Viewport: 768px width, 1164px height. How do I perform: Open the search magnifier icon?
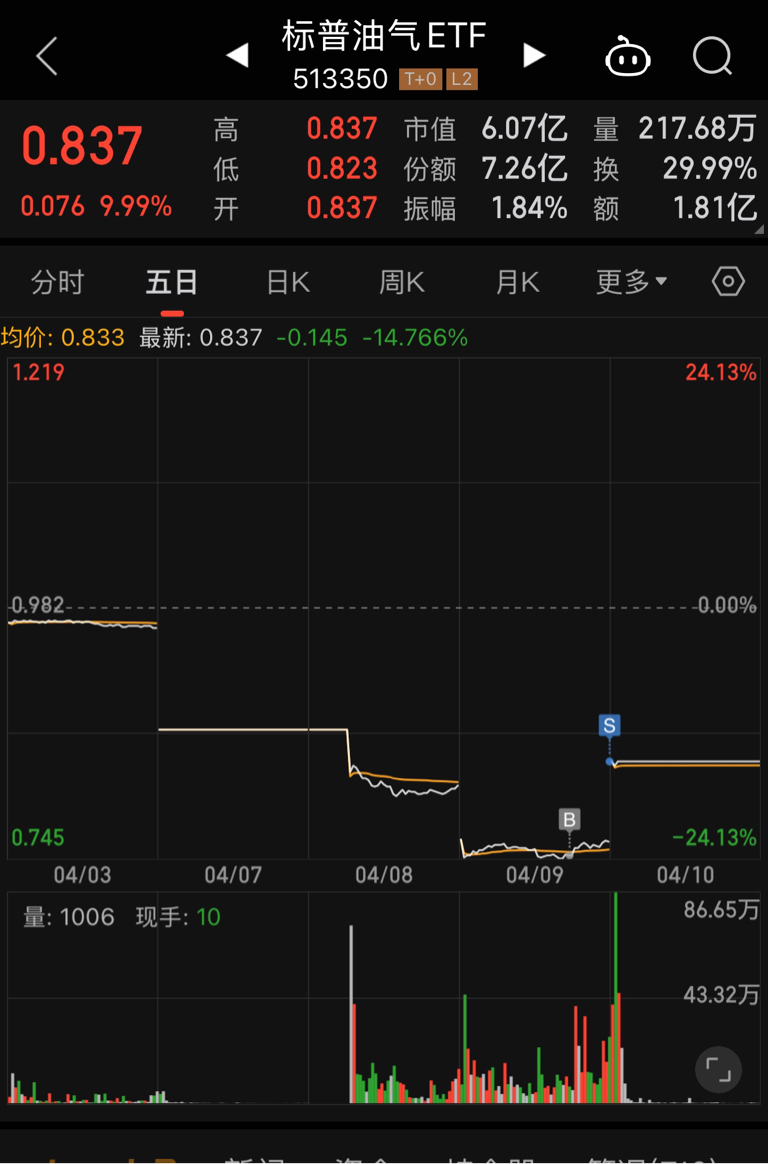point(712,57)
